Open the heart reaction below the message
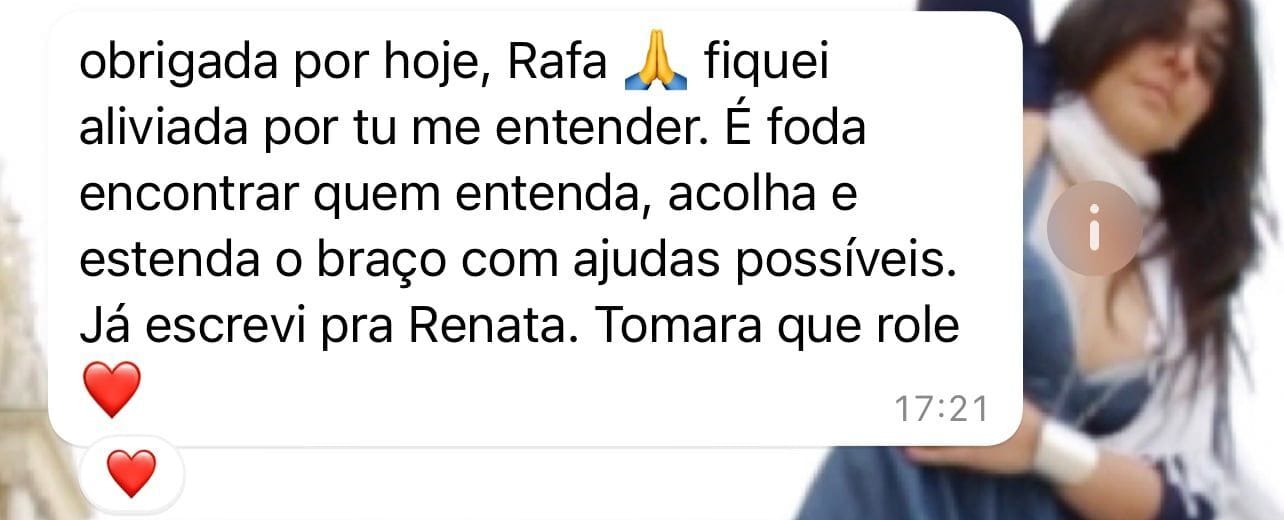Screen dimensions: 1284x520 pyautogui.click(x=131, y=473)
